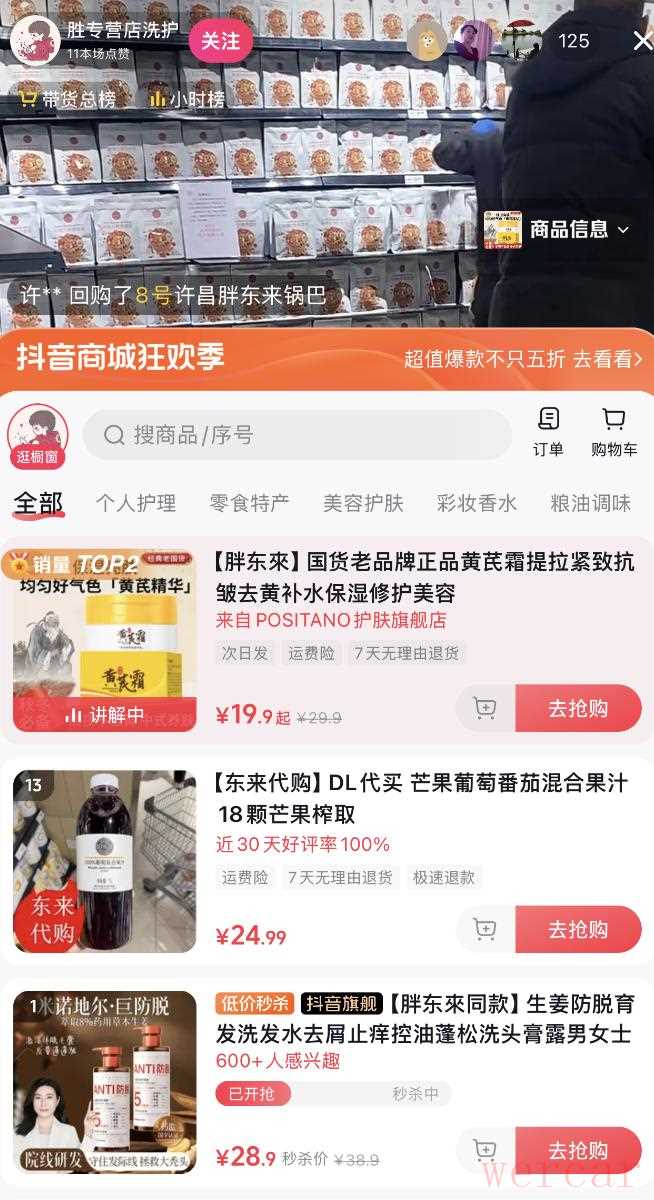Open 购物车 shopping cart
The image size is (654, 1200).
614,432
